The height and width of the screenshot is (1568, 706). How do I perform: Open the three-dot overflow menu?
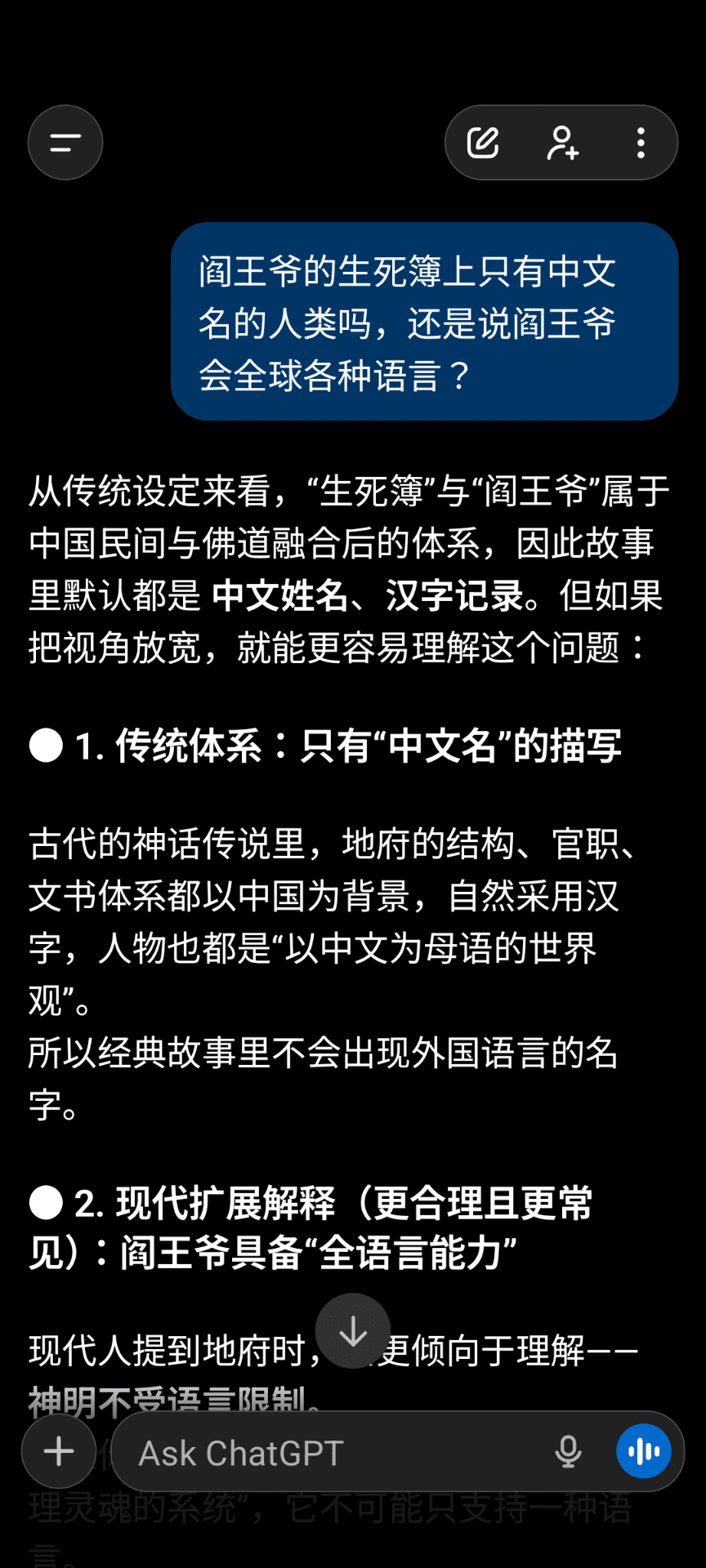click(641, 143)
